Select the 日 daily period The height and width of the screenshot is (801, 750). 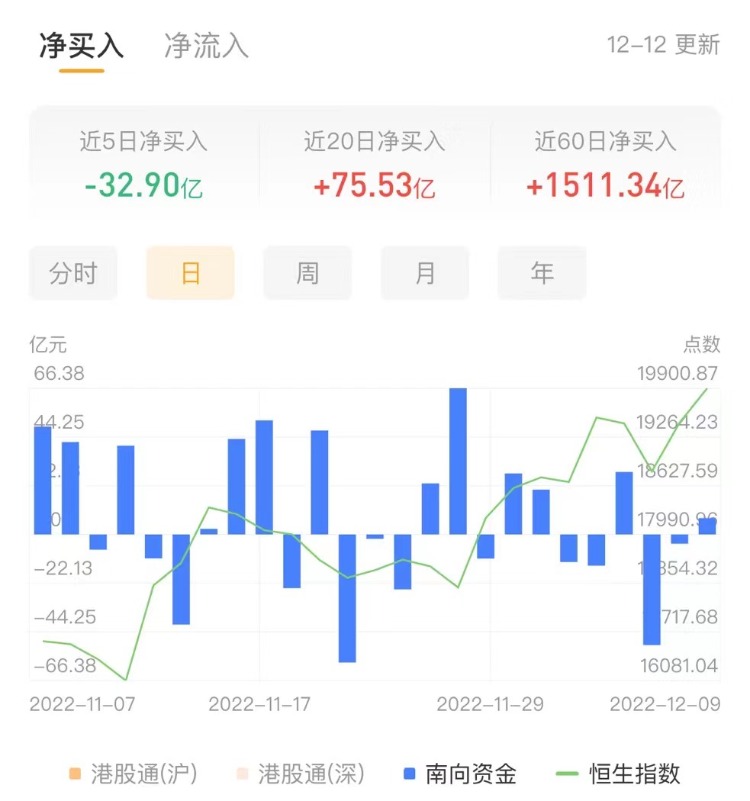[x=190, y=273]
